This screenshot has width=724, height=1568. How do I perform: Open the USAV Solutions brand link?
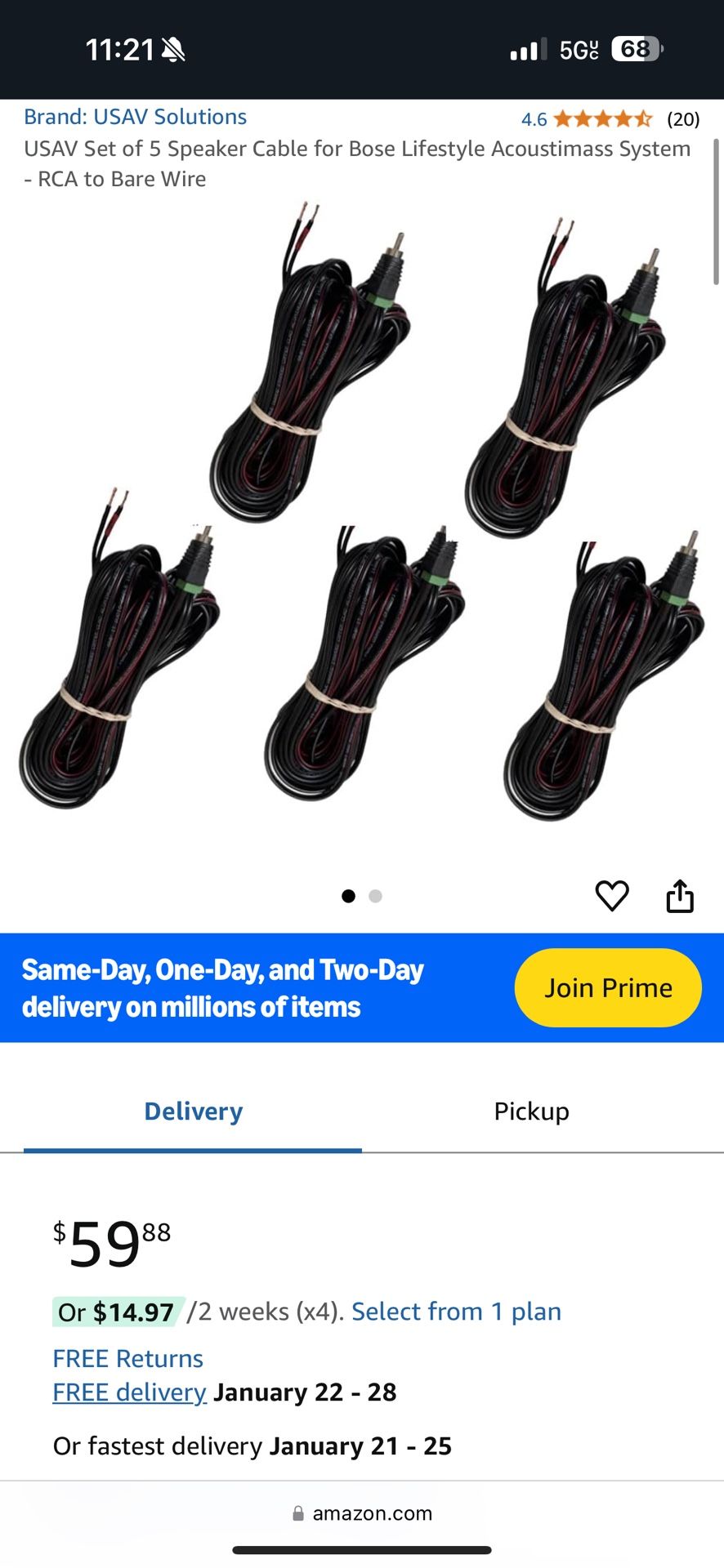pyautogui.click(x=135, y=117)
